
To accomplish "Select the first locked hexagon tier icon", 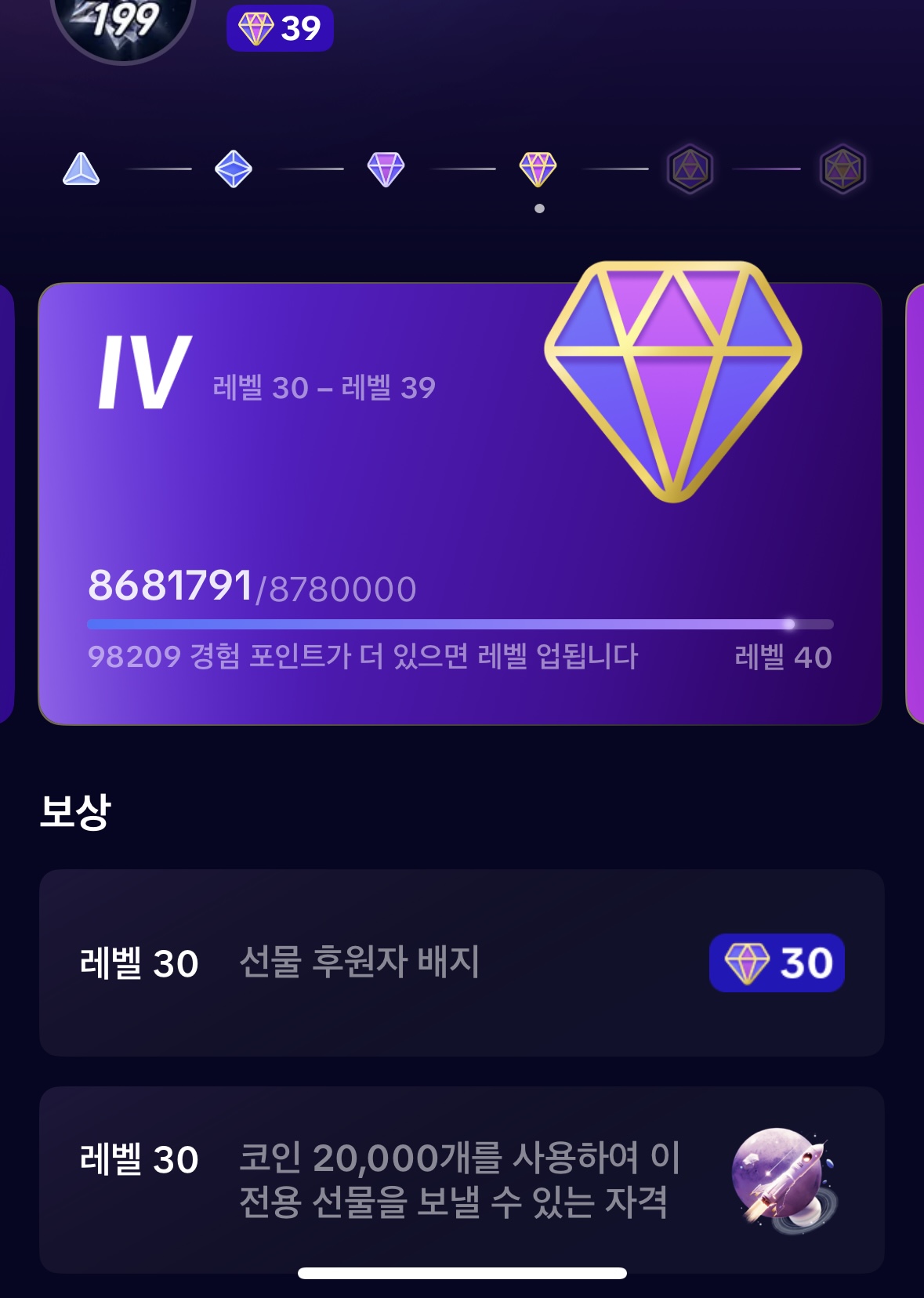I will point(690,169).
